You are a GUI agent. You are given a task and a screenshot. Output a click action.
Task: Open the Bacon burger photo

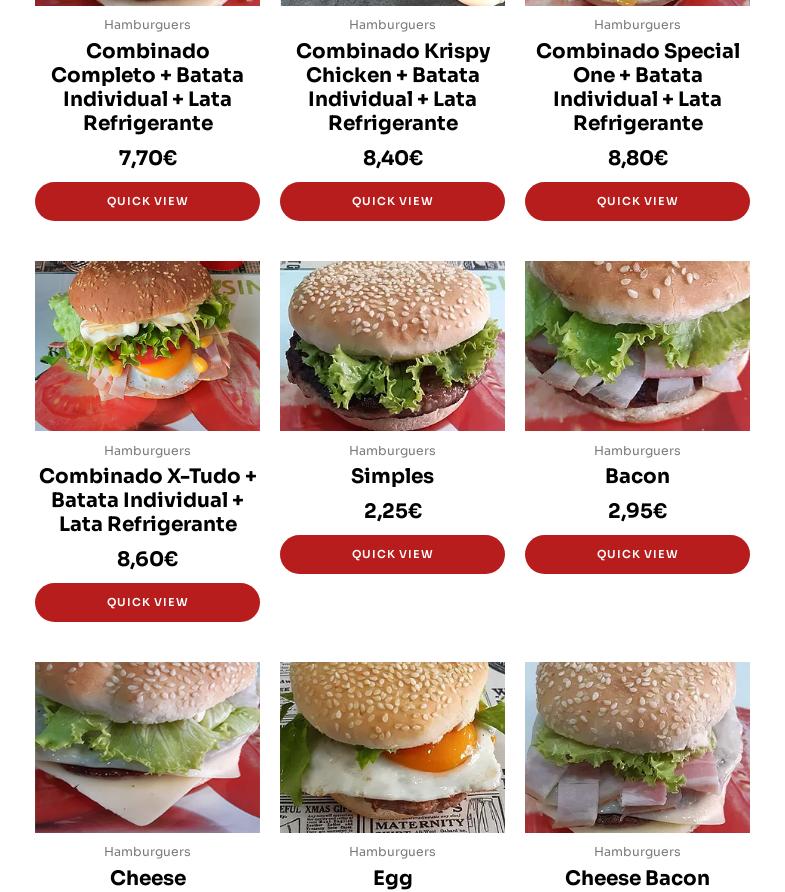click(x=637, y=346)
